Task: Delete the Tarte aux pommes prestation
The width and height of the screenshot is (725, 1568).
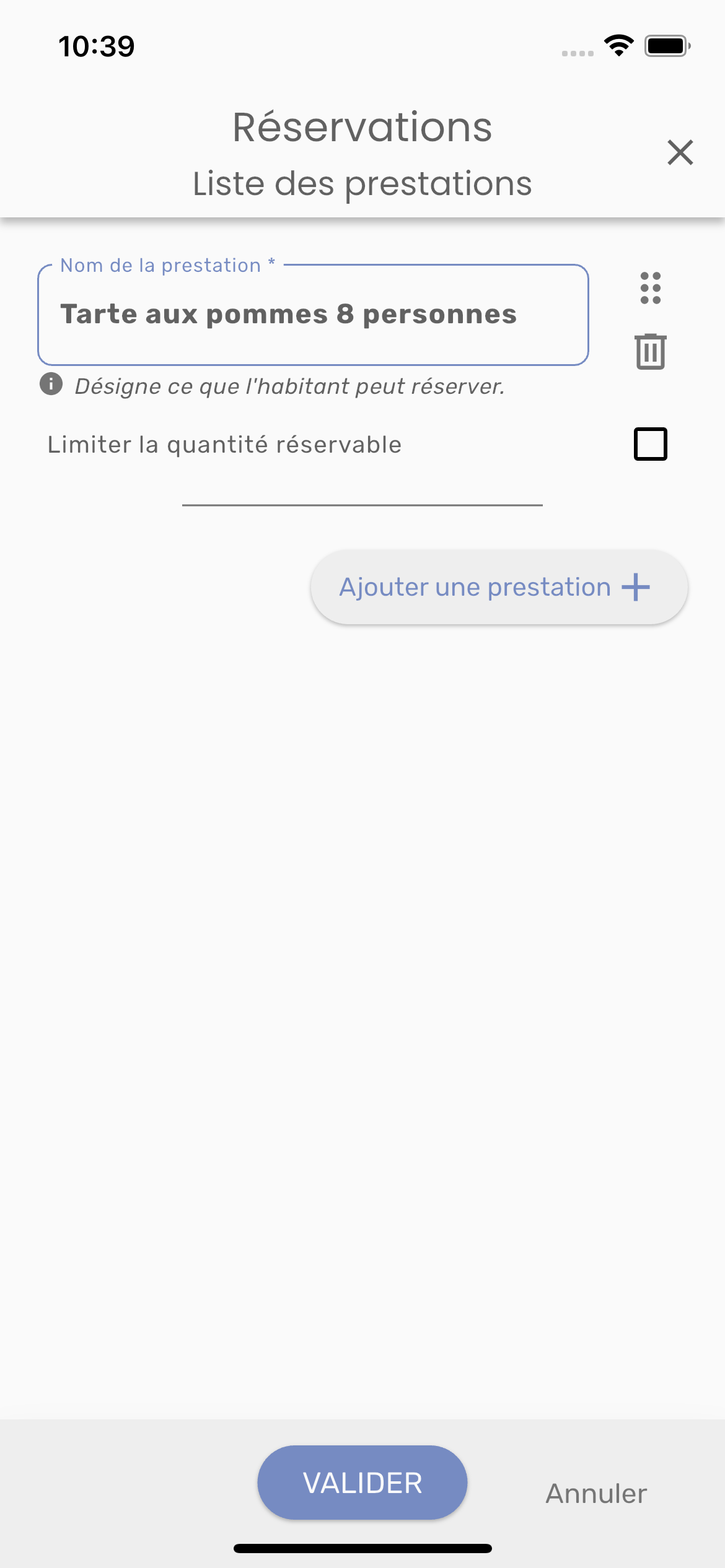Action: (651, 352)
